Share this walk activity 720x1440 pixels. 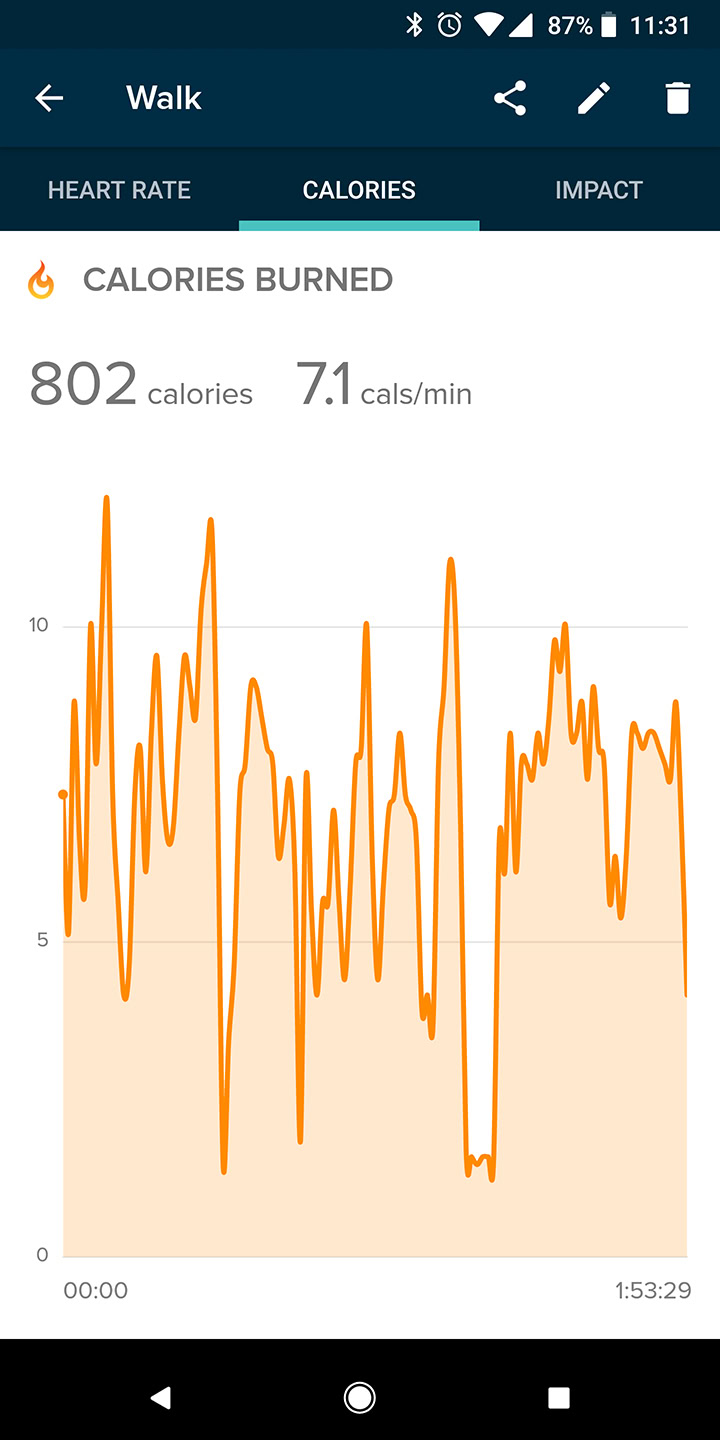tap(510, 98)
